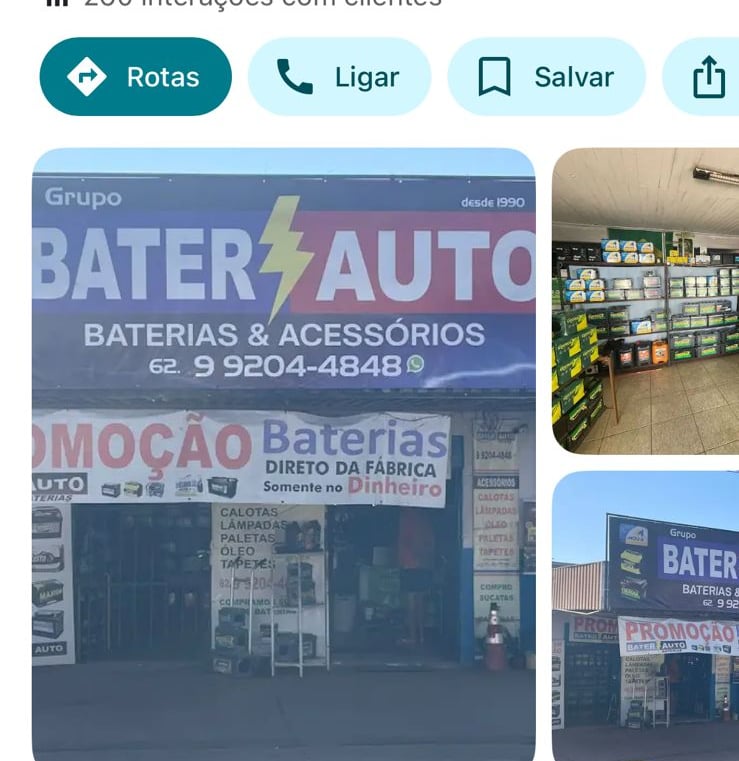Screen dimensions: 739x761
Task: Call the business via Ligar
Action: tap(339, 77)
